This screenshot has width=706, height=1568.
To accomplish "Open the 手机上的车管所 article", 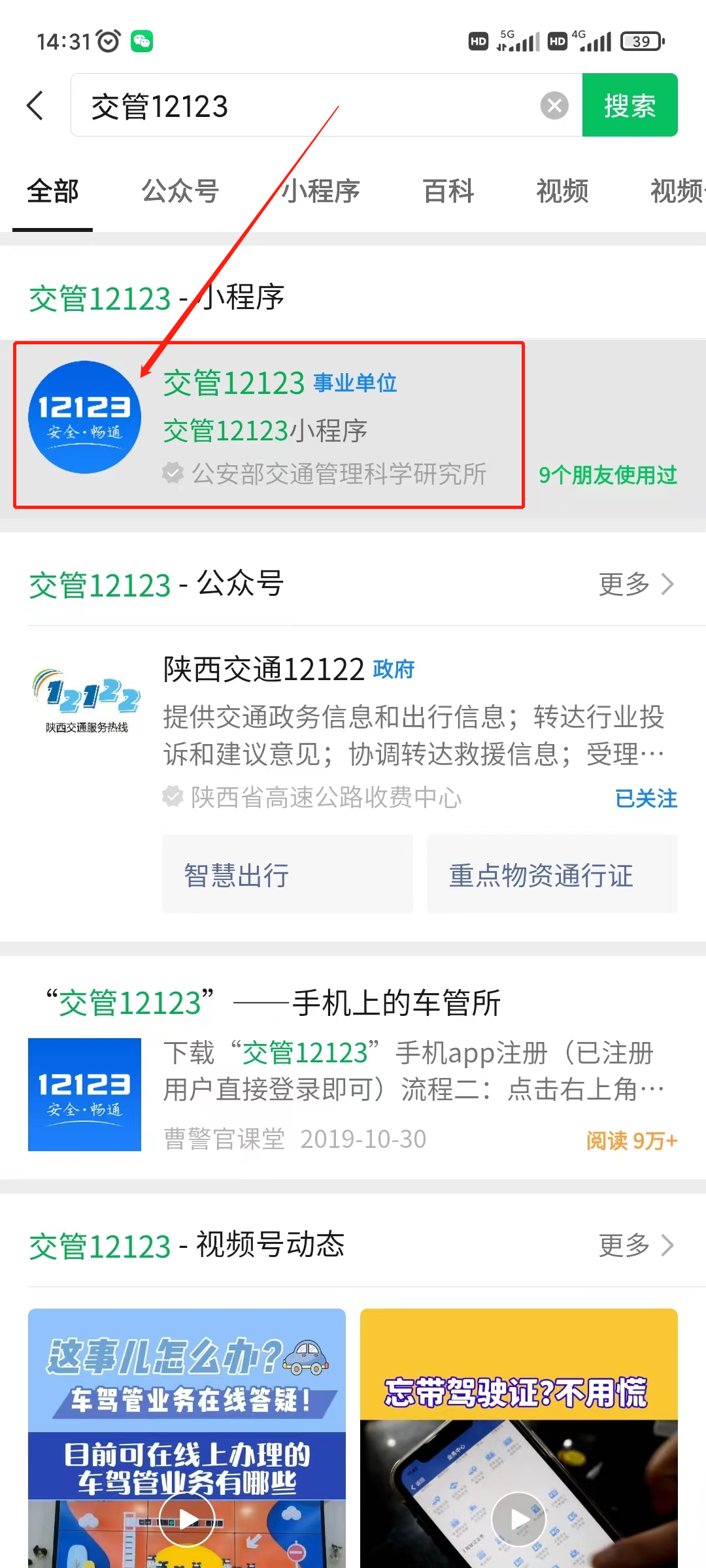I will 353,1071.
